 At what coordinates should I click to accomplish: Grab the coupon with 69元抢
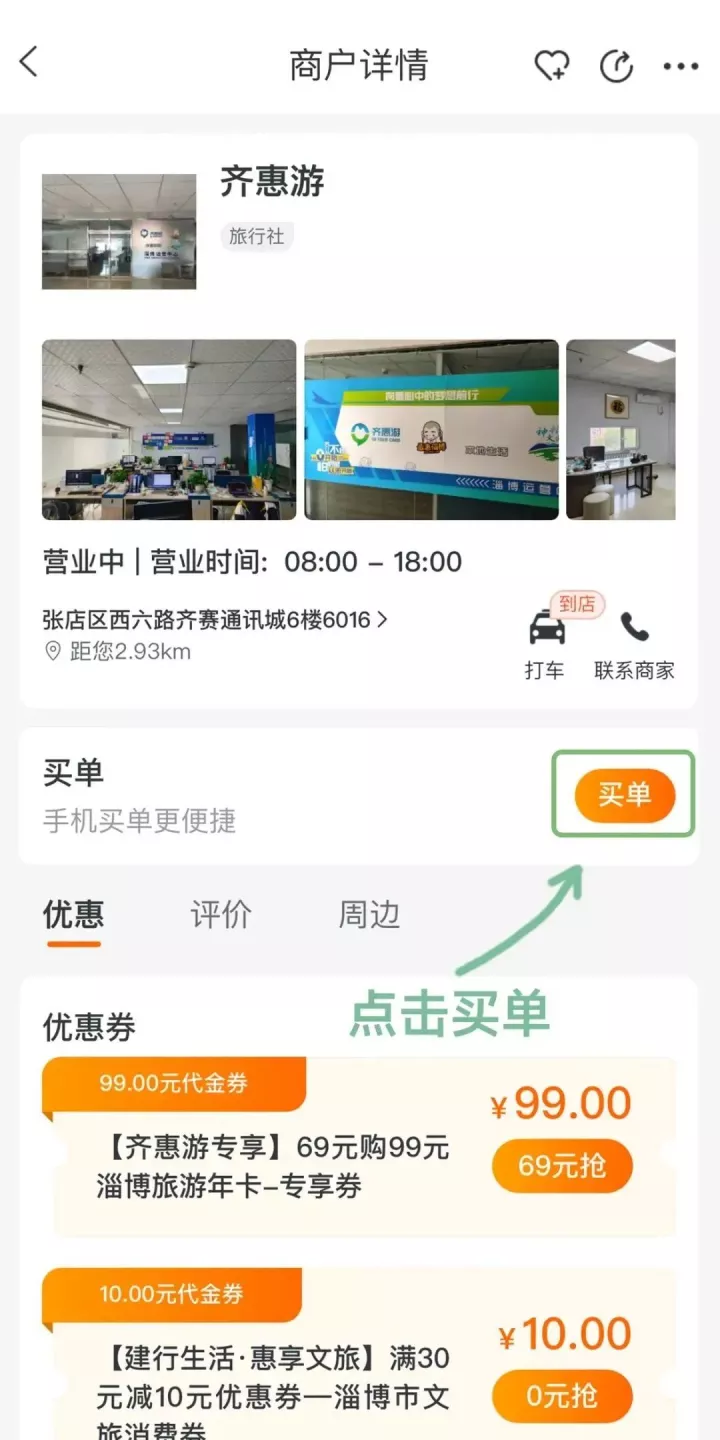point(561,1165)
